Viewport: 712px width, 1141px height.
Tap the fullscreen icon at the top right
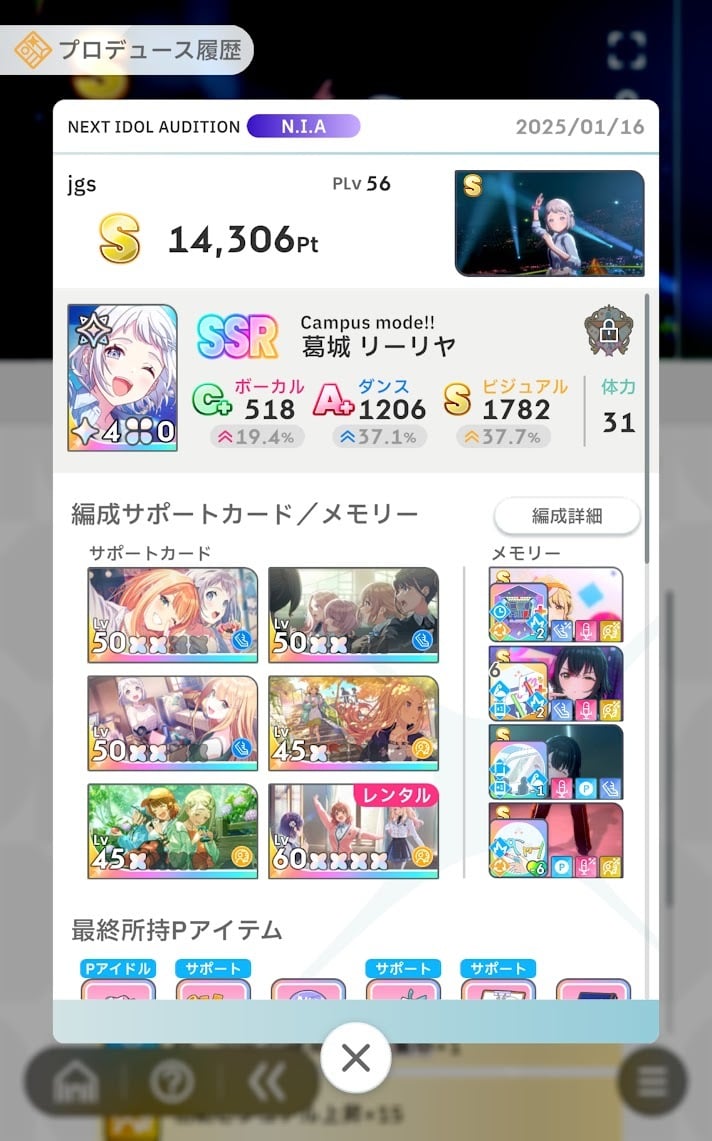(626, 50)
